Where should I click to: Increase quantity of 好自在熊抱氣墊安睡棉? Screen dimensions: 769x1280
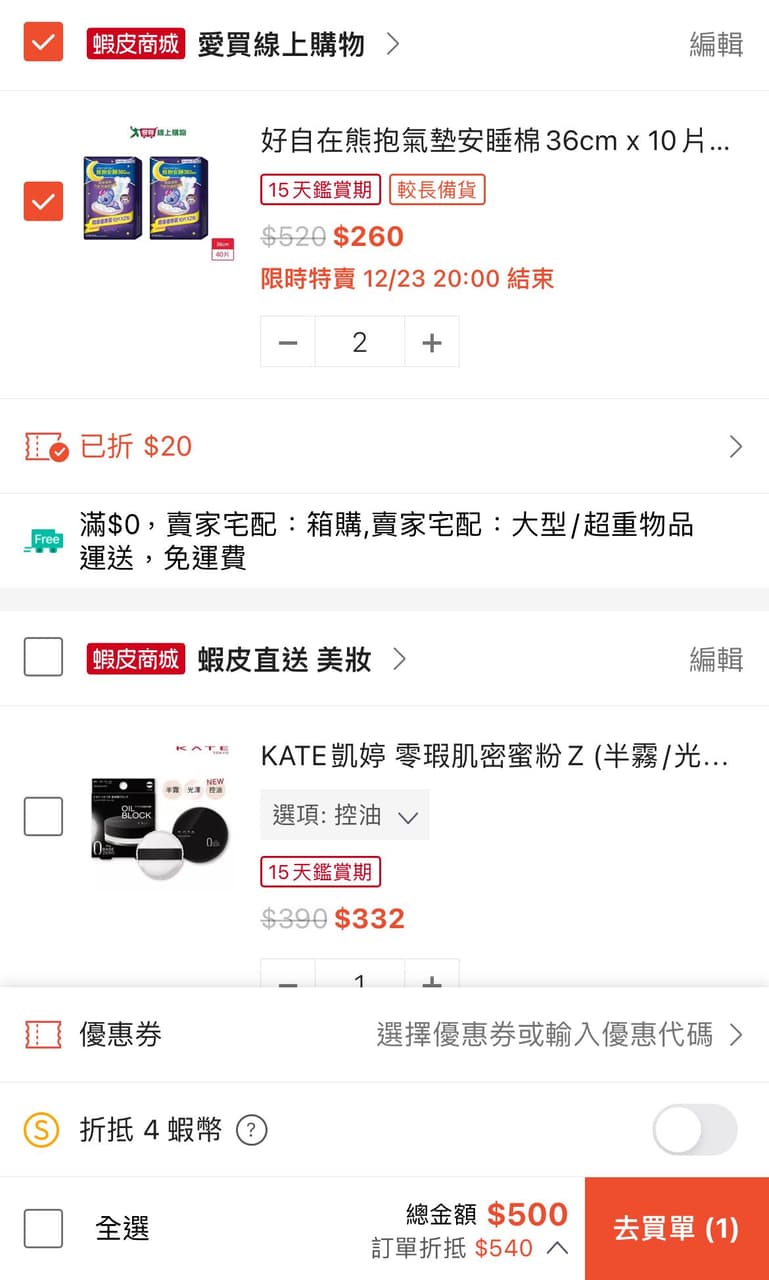(432, 342)
